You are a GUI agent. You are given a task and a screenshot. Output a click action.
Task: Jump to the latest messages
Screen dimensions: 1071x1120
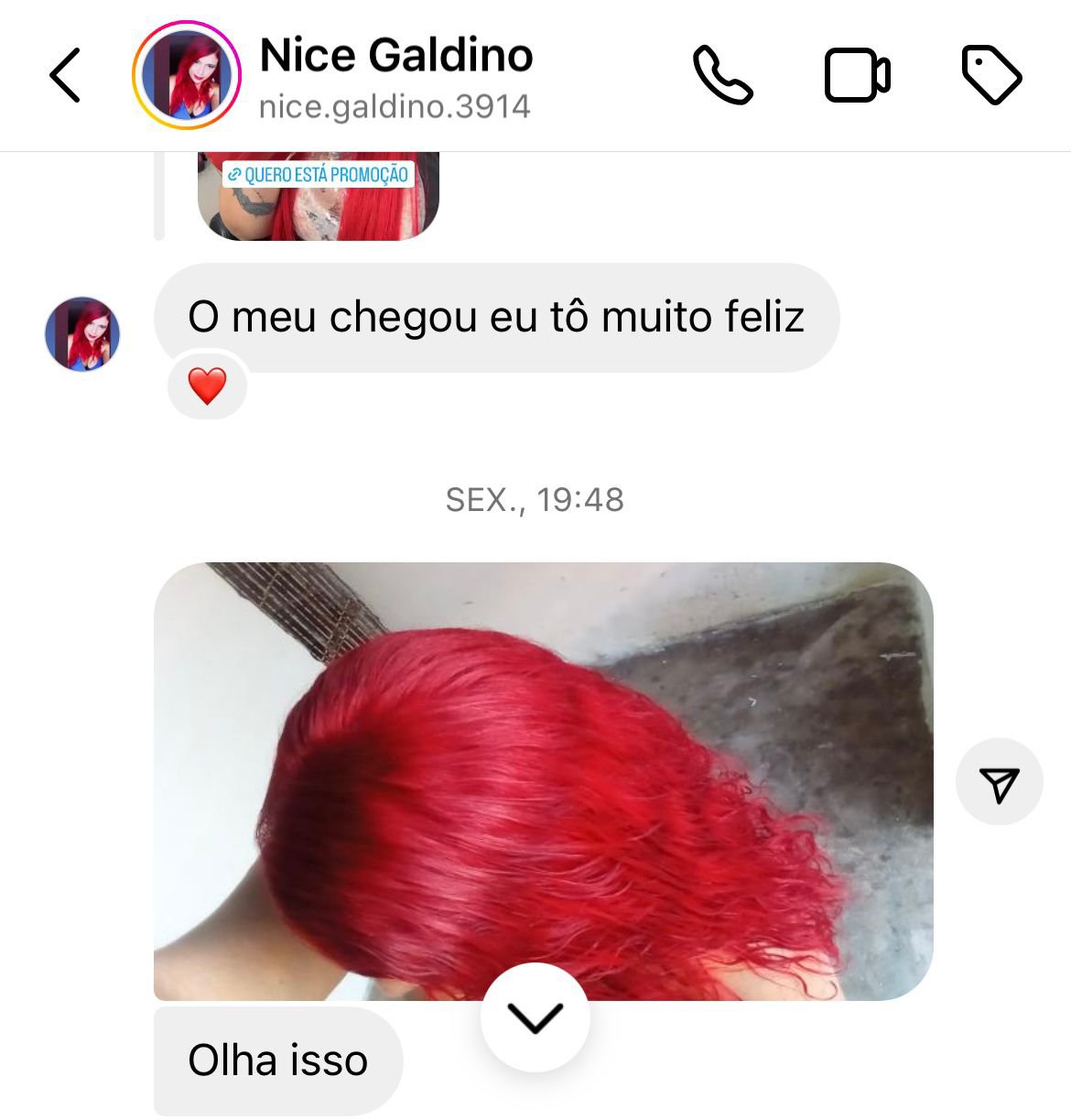tap(535, 1017)
